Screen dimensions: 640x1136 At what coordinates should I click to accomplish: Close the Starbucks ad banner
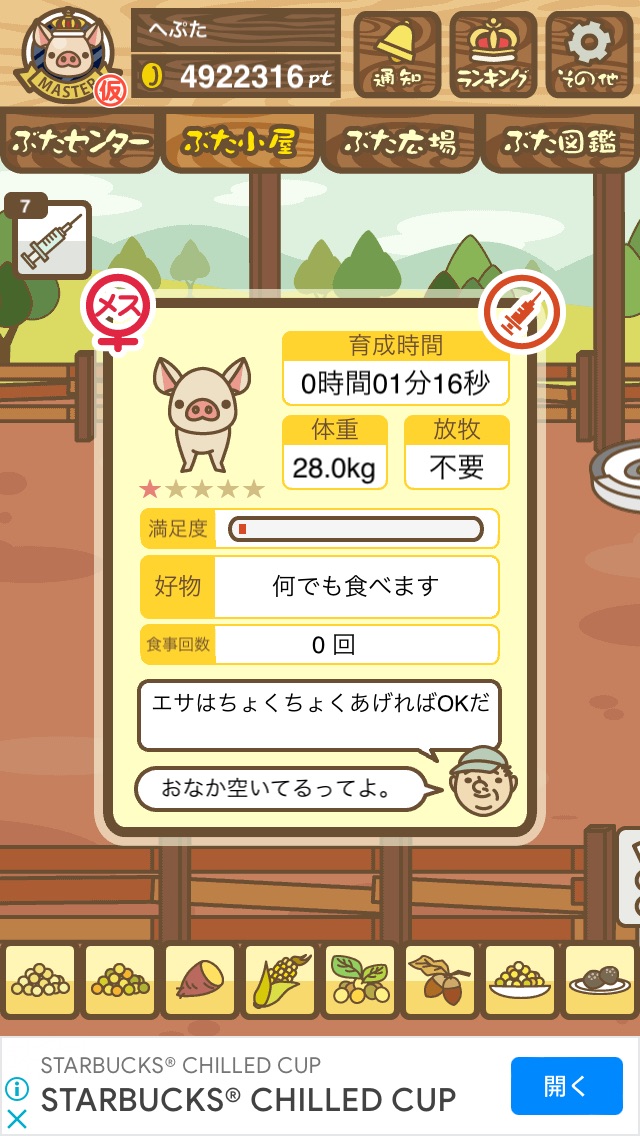(x=16, y=1119)
